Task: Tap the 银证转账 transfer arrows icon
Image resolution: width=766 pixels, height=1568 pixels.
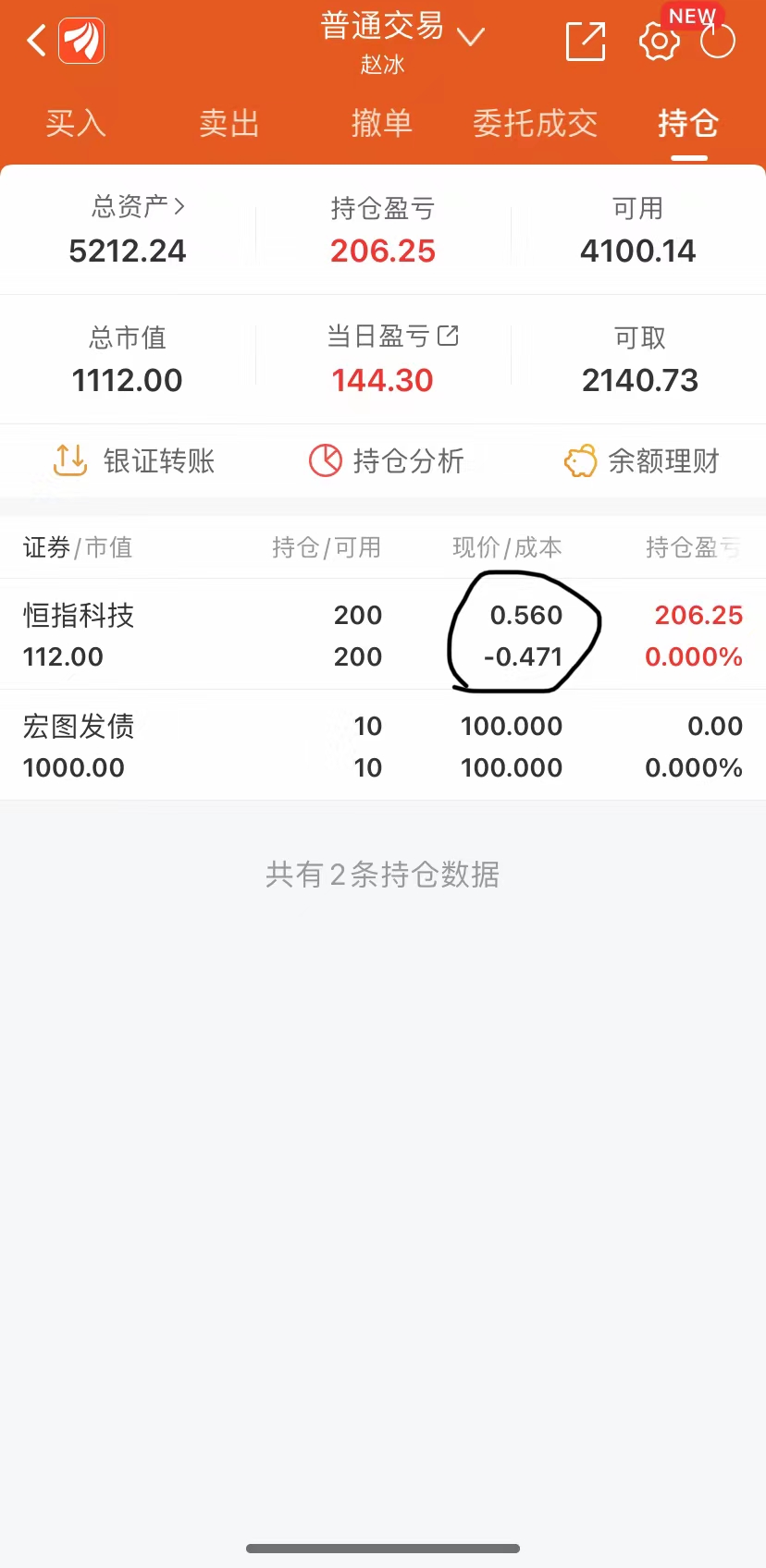Action: pos(68,460)
